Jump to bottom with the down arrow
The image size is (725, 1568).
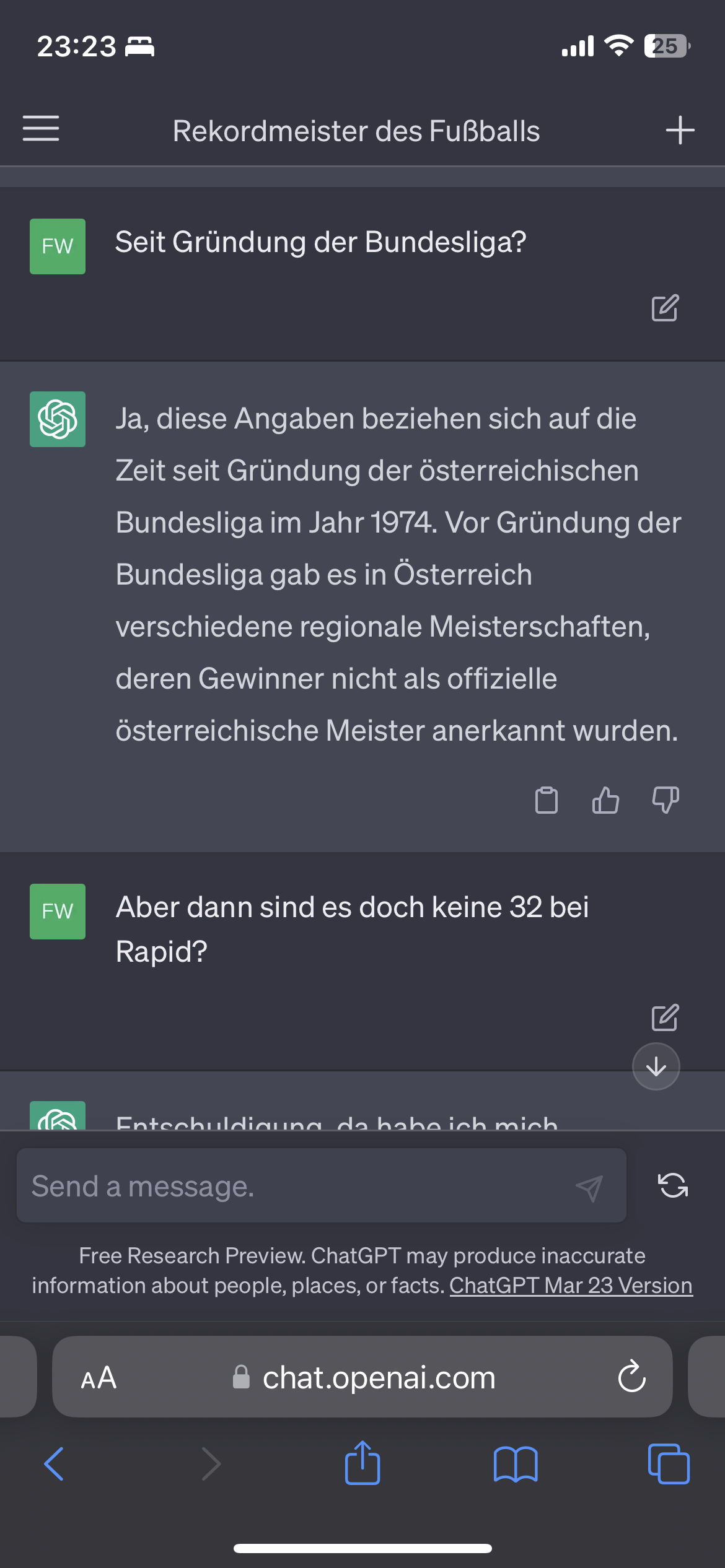(x=656, y=1066)
